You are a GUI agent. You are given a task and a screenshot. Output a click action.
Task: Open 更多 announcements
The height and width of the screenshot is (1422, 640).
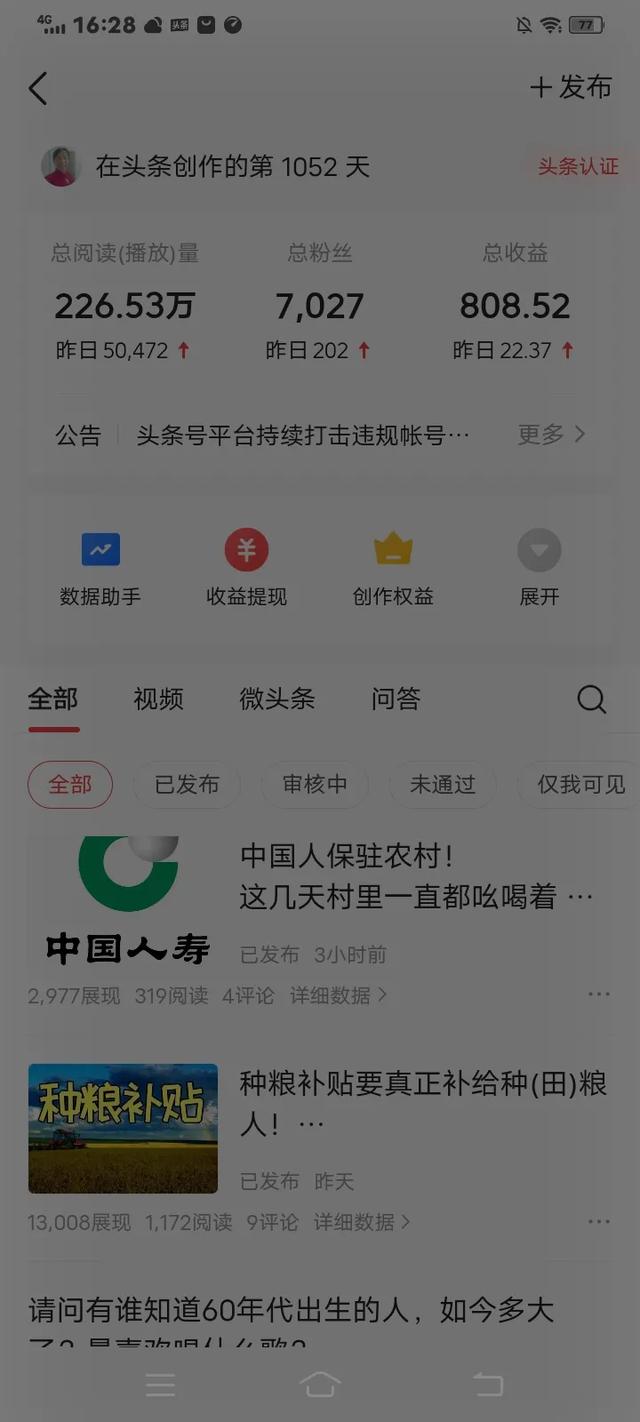point(551,434)
